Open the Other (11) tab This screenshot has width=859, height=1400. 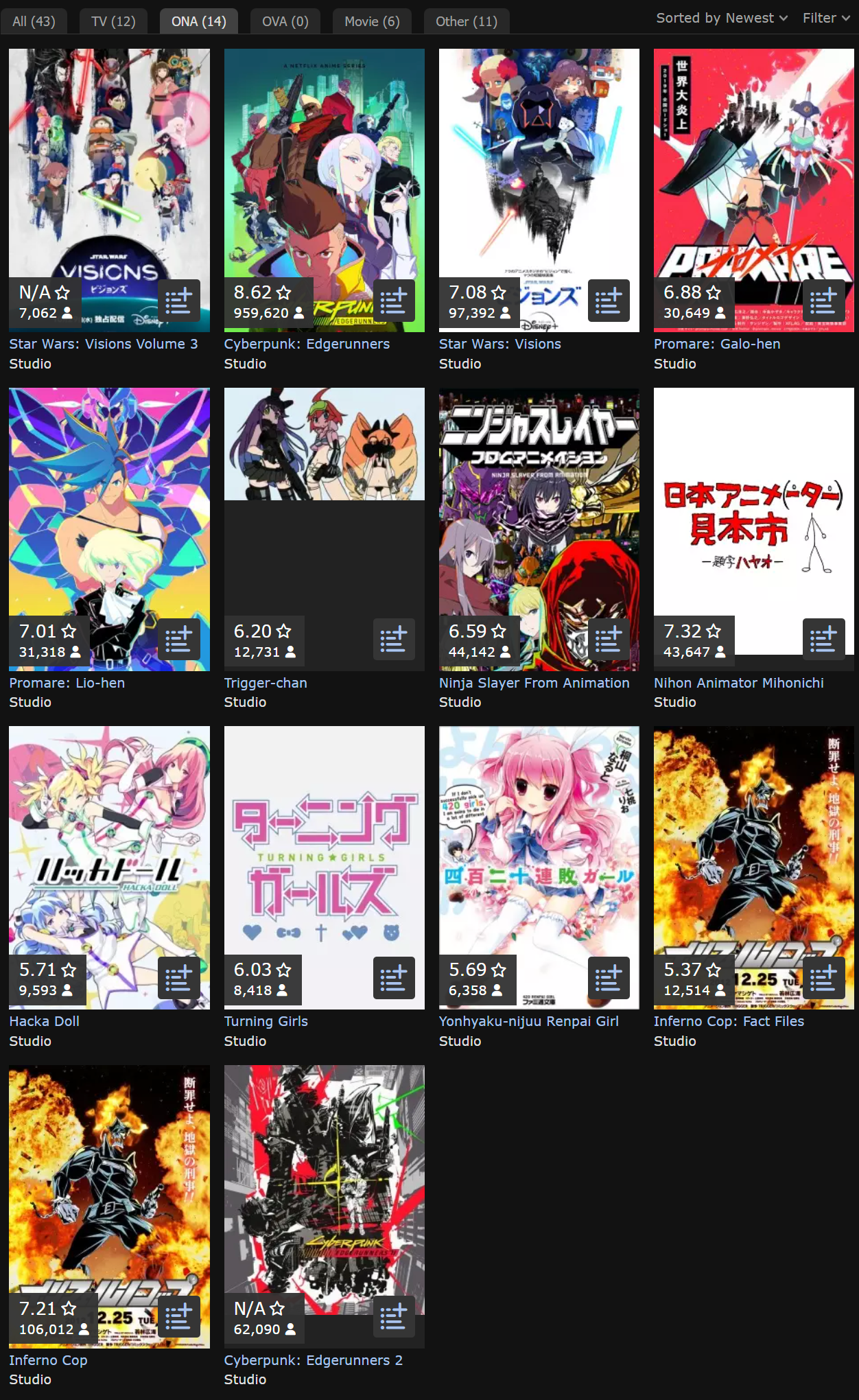466,21
